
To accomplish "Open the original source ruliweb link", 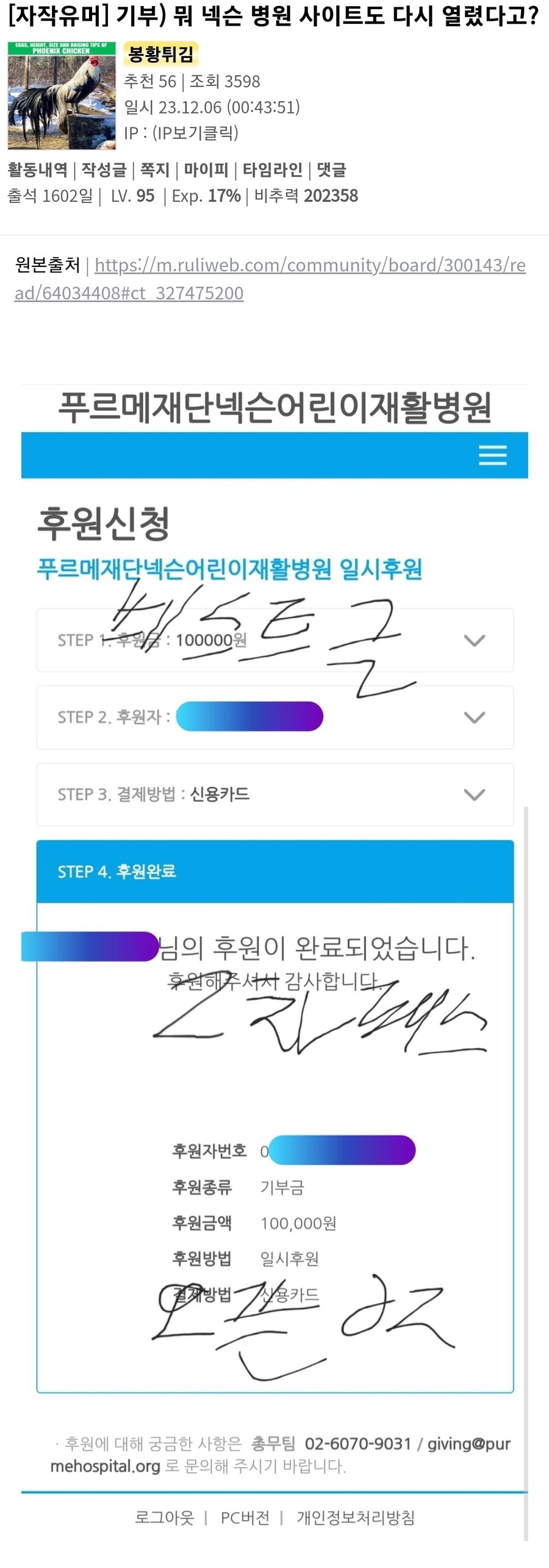I will [x=310, y=266].
